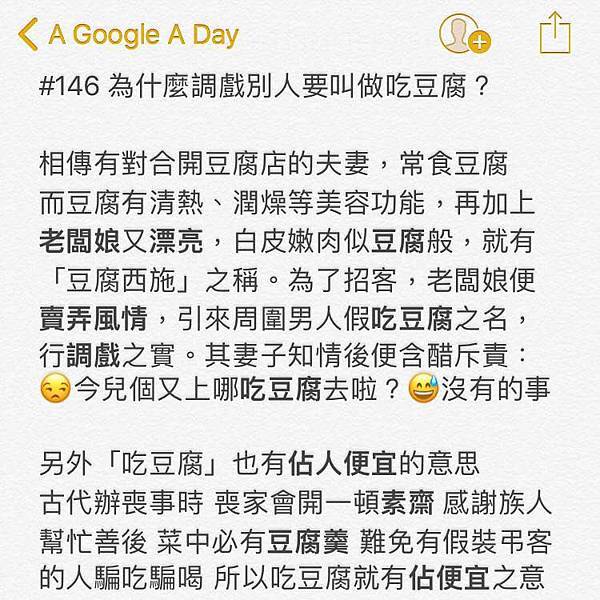600x600 pixels.
Task: Go back to A Google A Day folder
Action: coord(130,35)
